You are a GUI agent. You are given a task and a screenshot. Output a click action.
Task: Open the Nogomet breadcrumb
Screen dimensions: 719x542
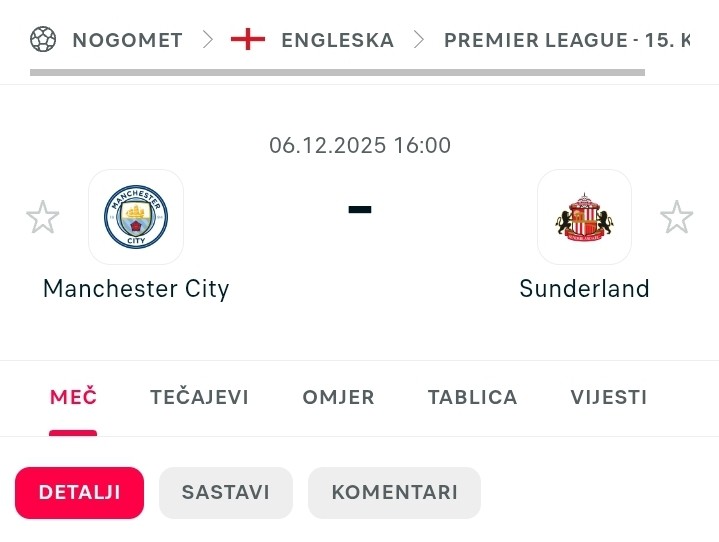pos(127,40)
